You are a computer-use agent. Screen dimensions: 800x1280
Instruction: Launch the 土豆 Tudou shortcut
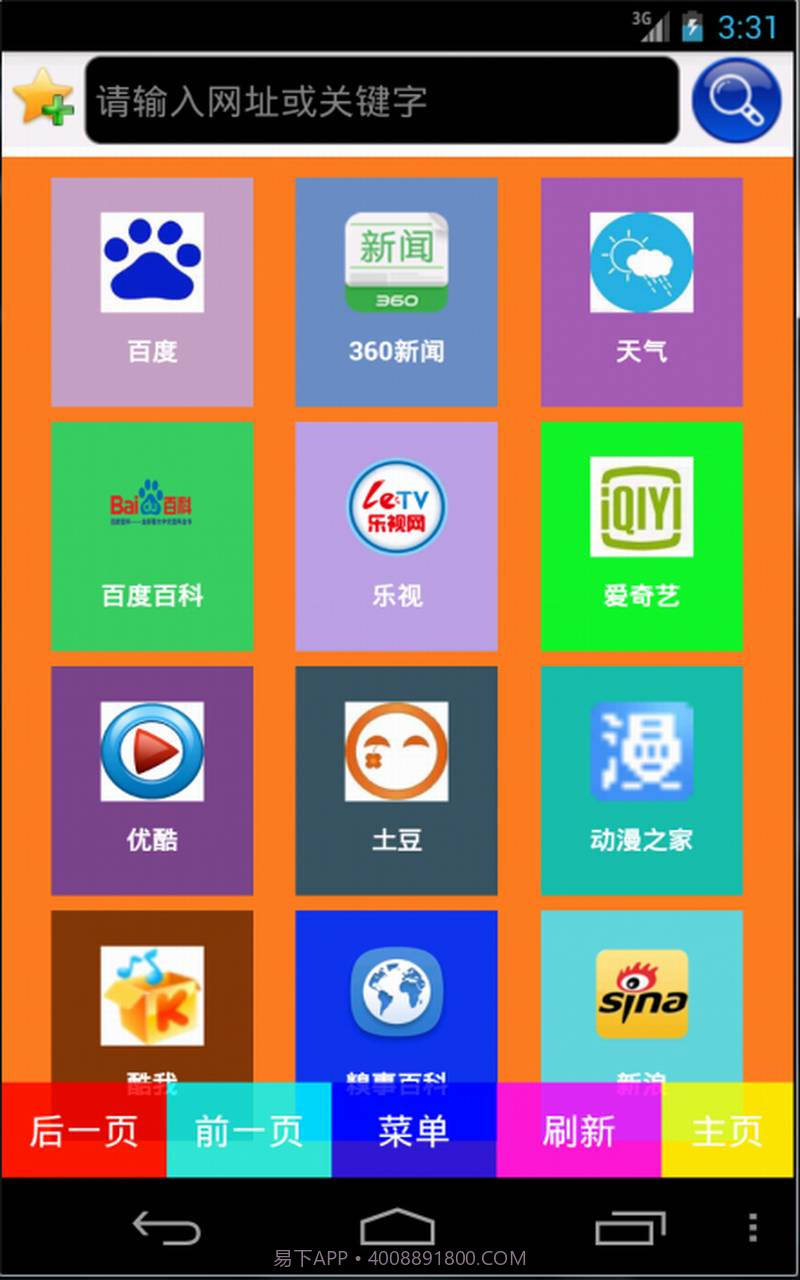[396, 780]
